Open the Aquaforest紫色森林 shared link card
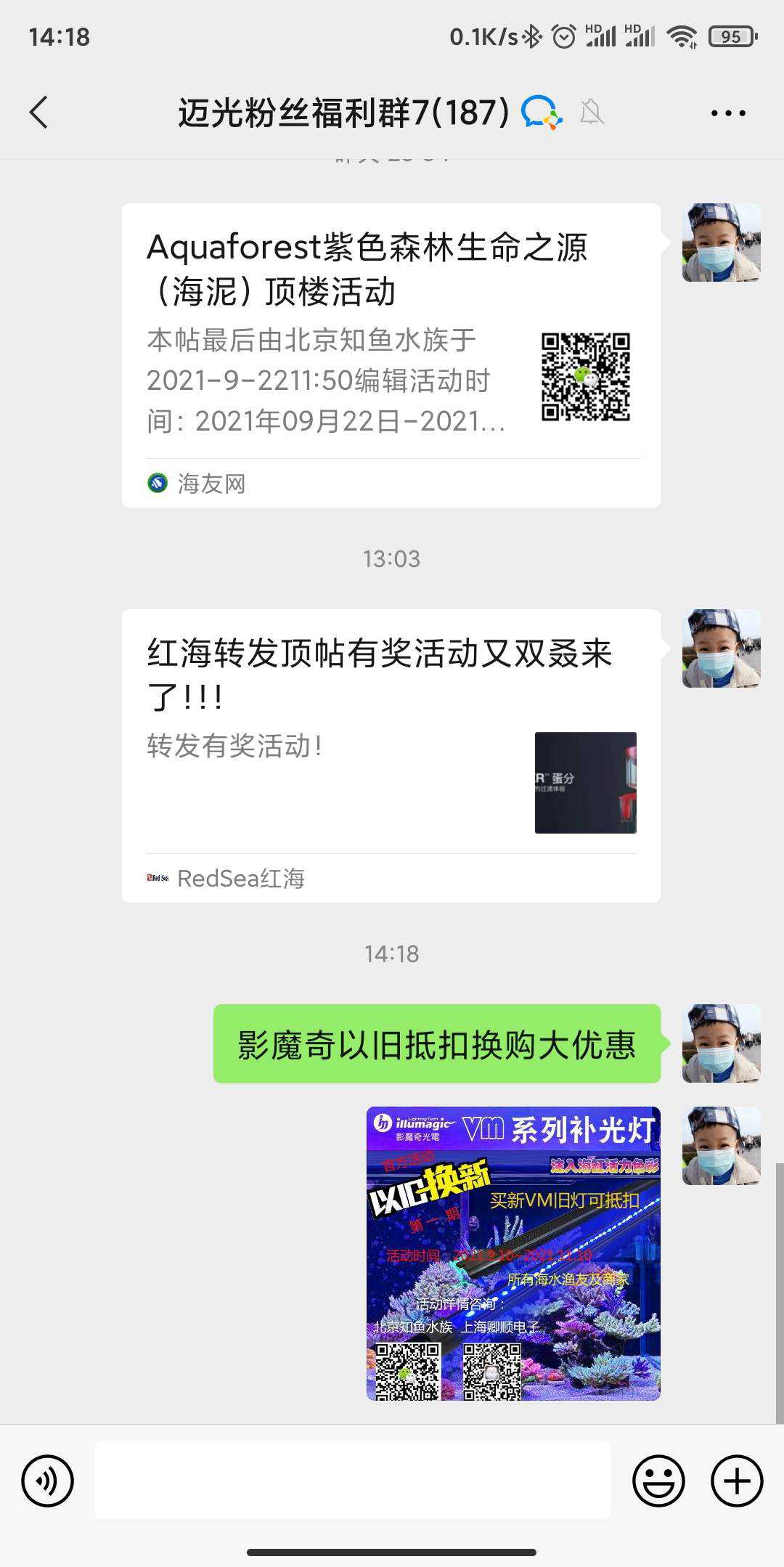The width and height of the screenshot is (784, 1567). 391,355
